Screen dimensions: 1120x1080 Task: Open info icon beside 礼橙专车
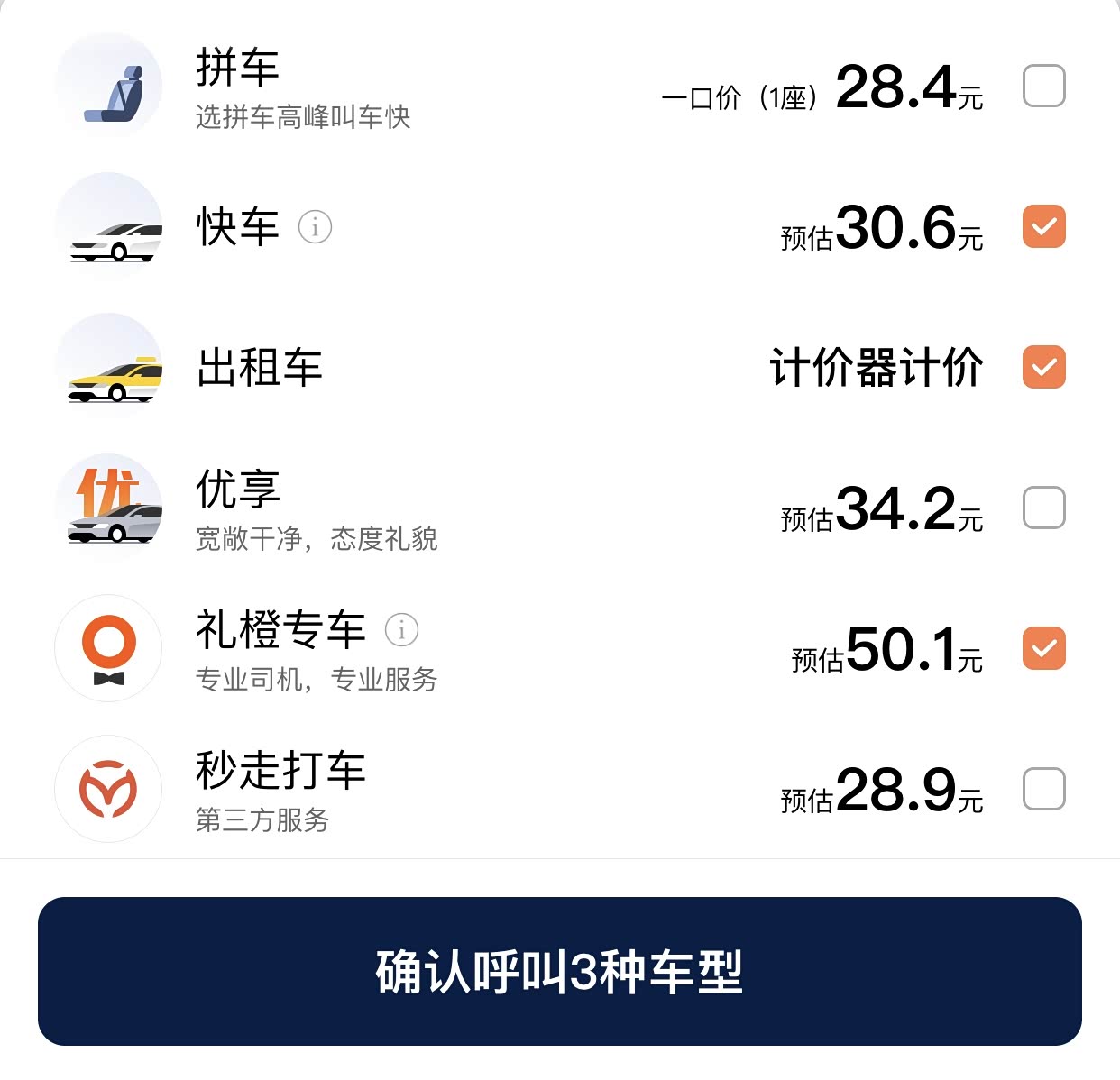click(401, 629)
